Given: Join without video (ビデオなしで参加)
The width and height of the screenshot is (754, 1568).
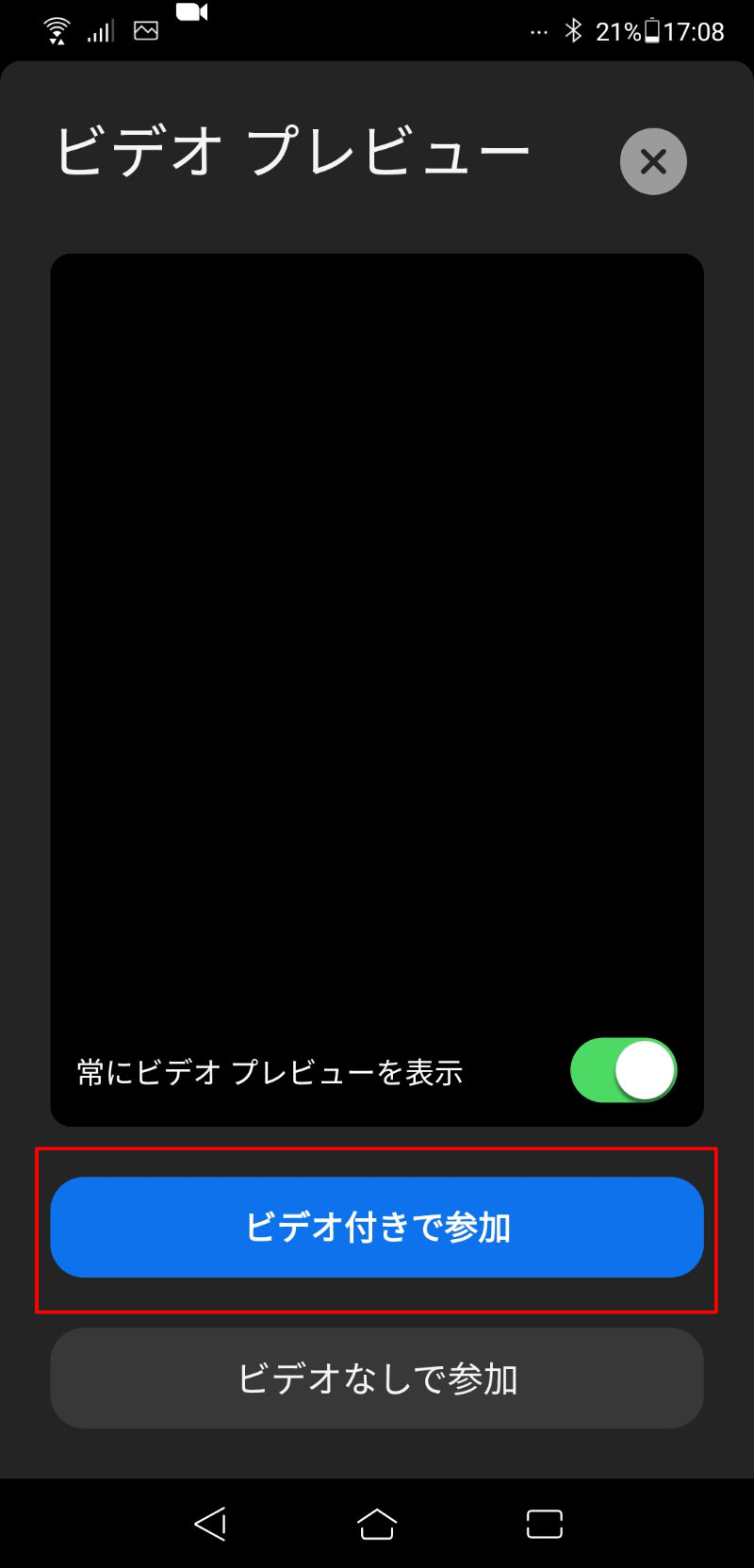Looking at the screenshot, I should click(377, 1378).
